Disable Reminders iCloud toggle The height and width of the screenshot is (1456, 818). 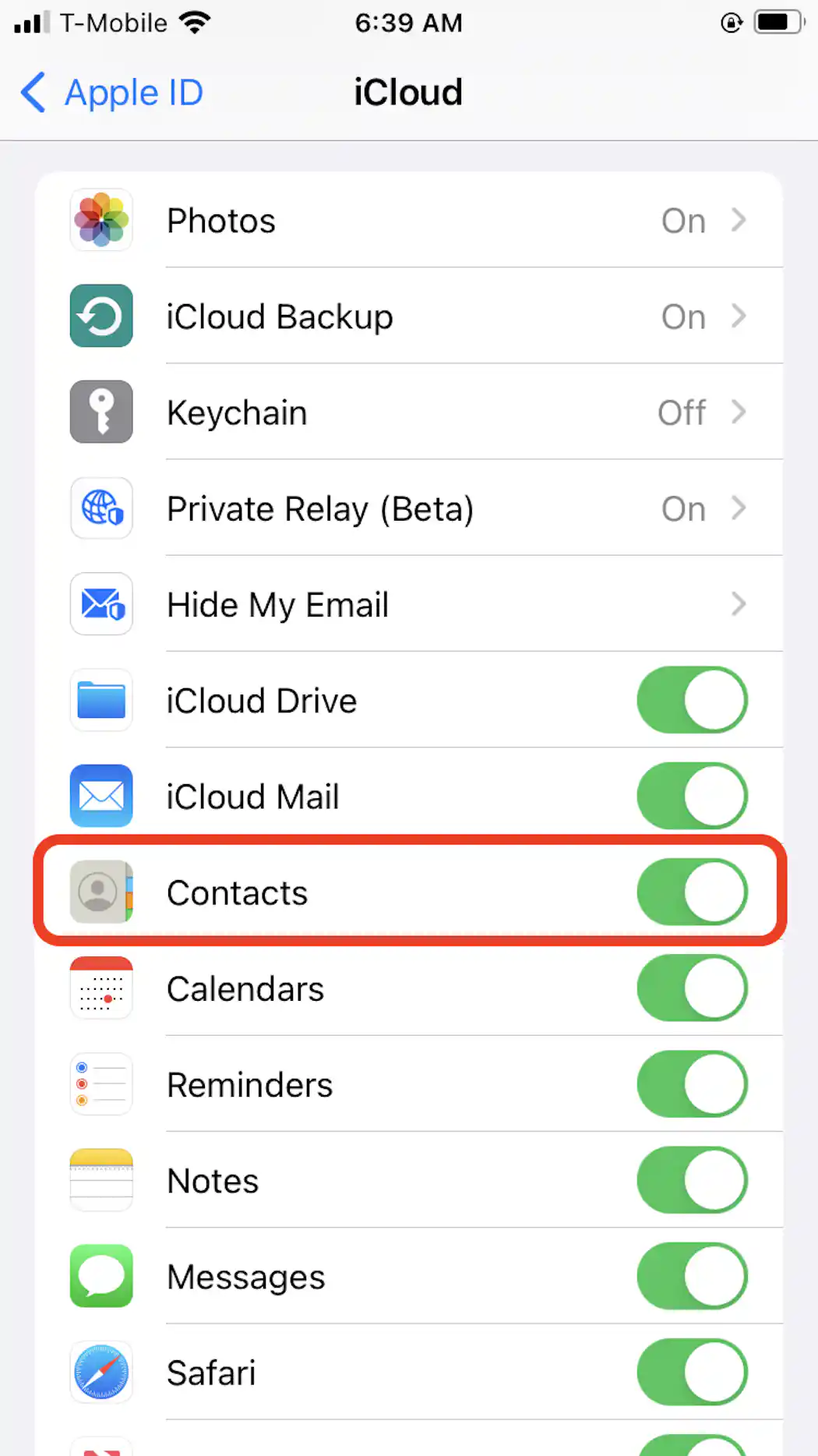[x=692, y=1083]
